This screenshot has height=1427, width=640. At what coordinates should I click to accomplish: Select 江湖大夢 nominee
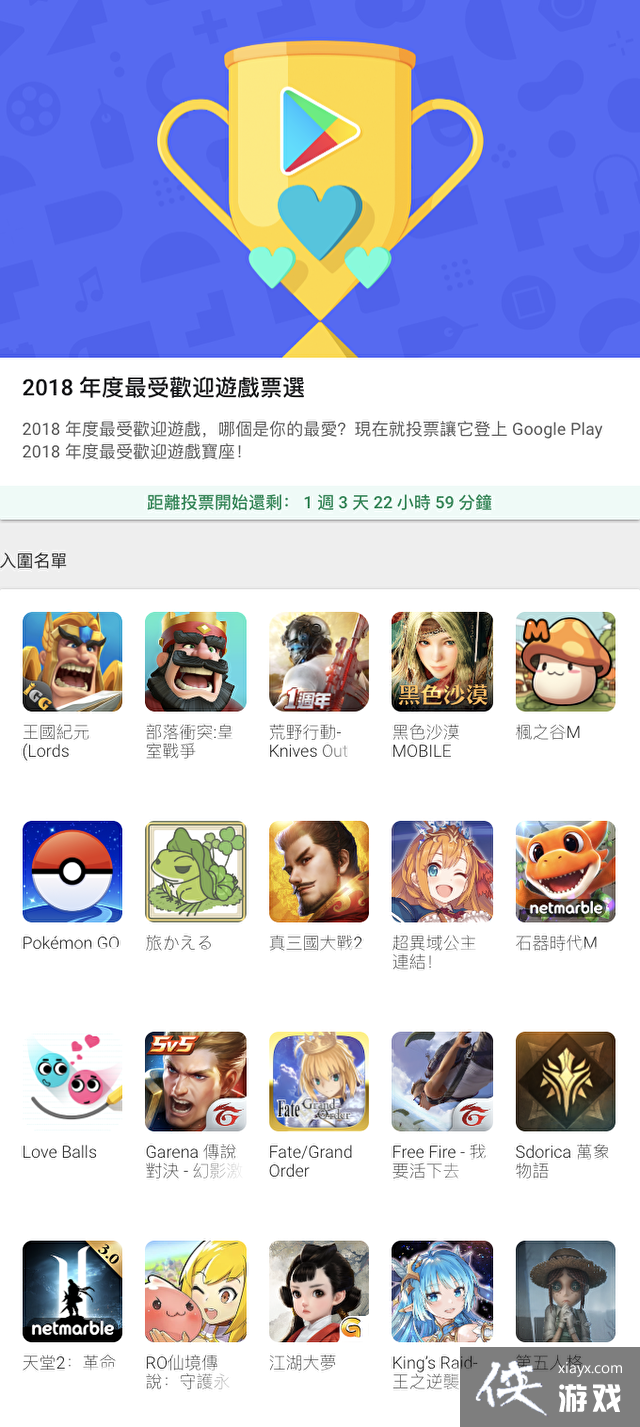(x=319, y=1291)
